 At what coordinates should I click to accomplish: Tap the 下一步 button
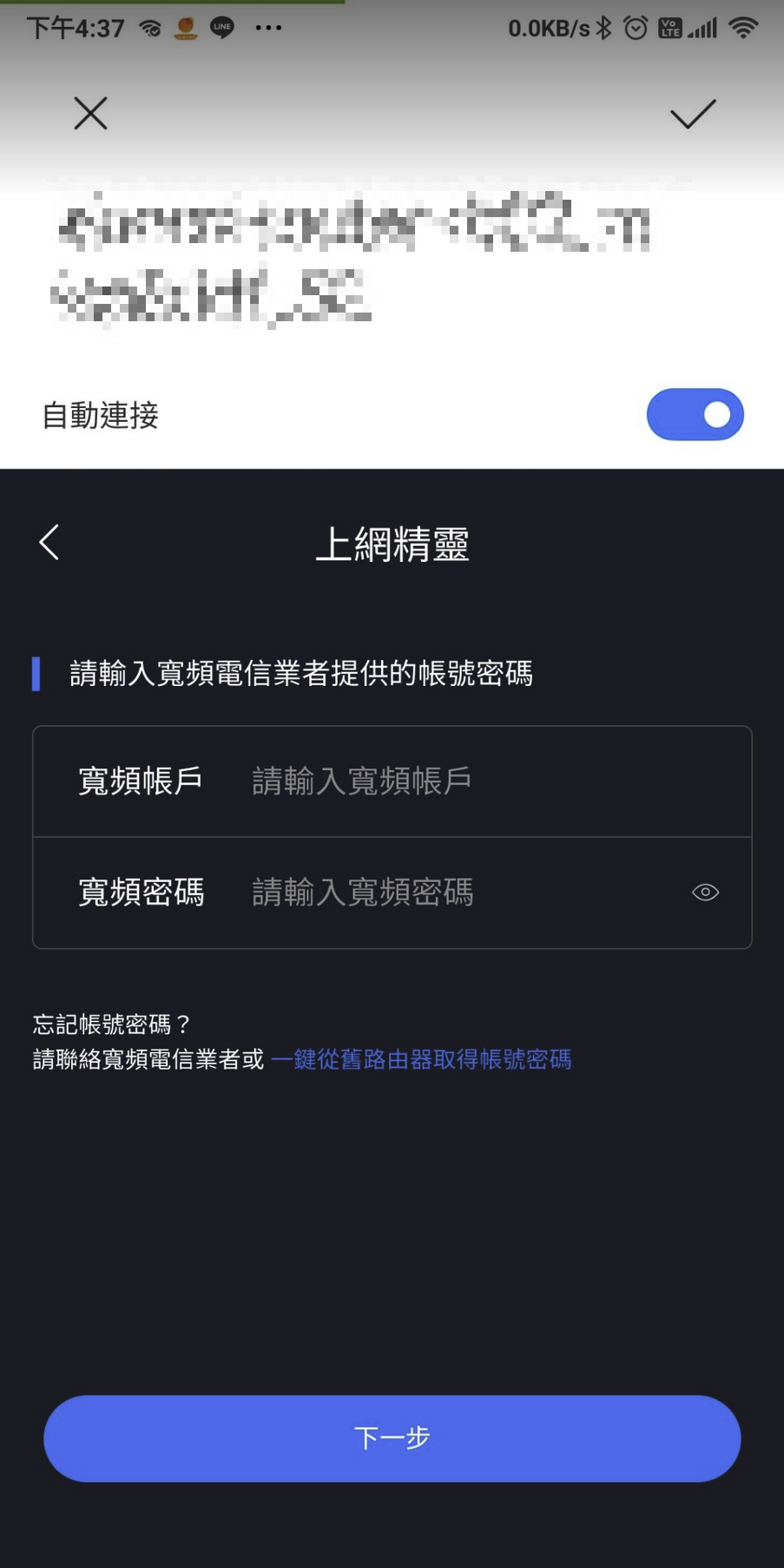click(392, 1438)
